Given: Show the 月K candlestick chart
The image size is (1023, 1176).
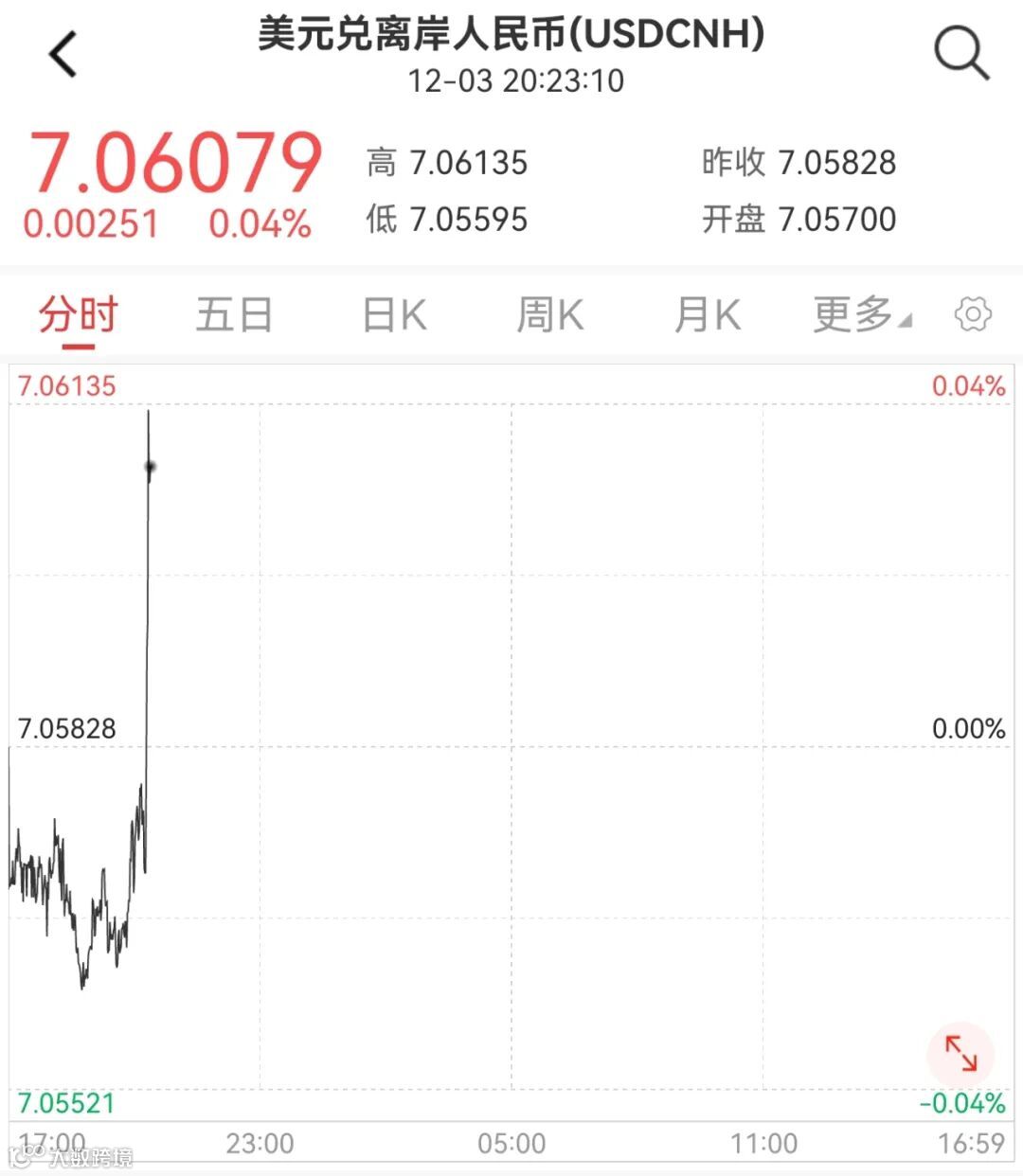Looking at the screenshot, I should (x=707, y=315).
